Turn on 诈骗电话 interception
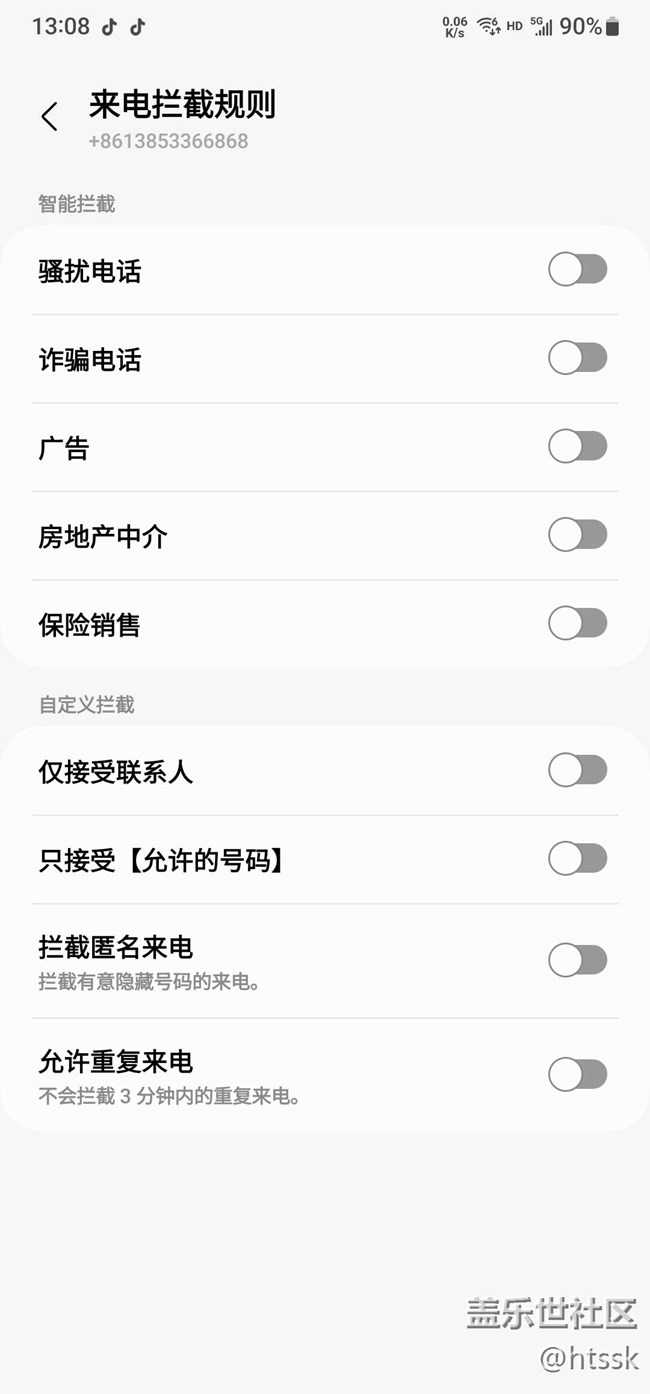 pyautogui.click(x=577, y=358)
